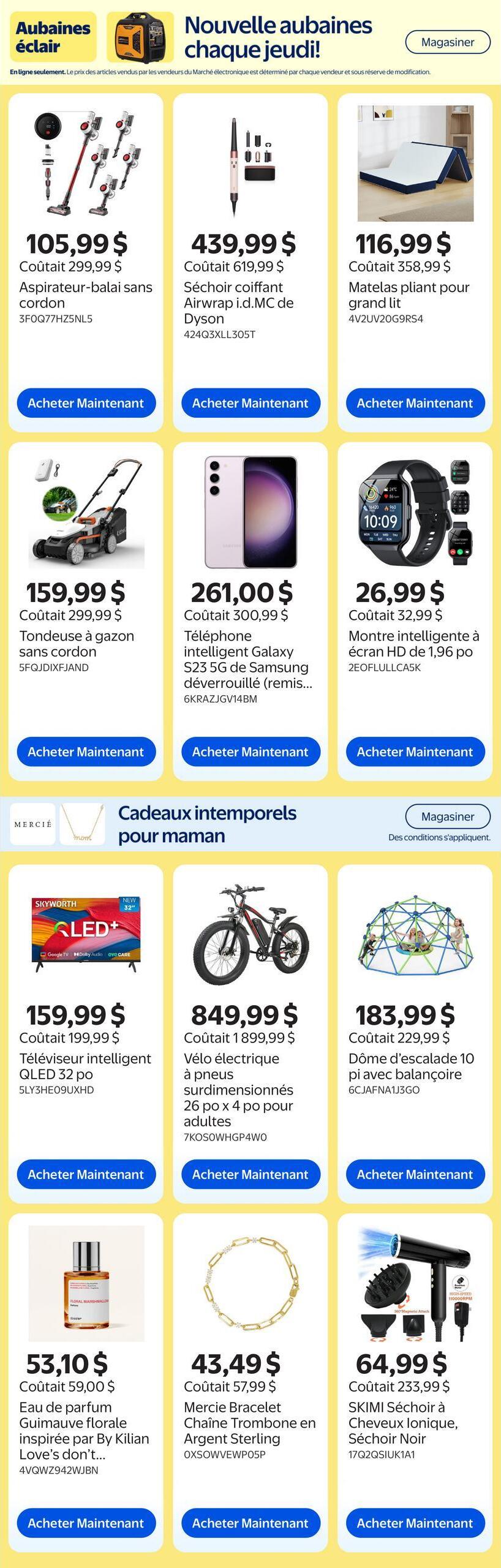The height and width of the screenshot is (1568, 501).
Task: Buy the Matelas pliant pour grand lit
Action: (x=415, y=403)
